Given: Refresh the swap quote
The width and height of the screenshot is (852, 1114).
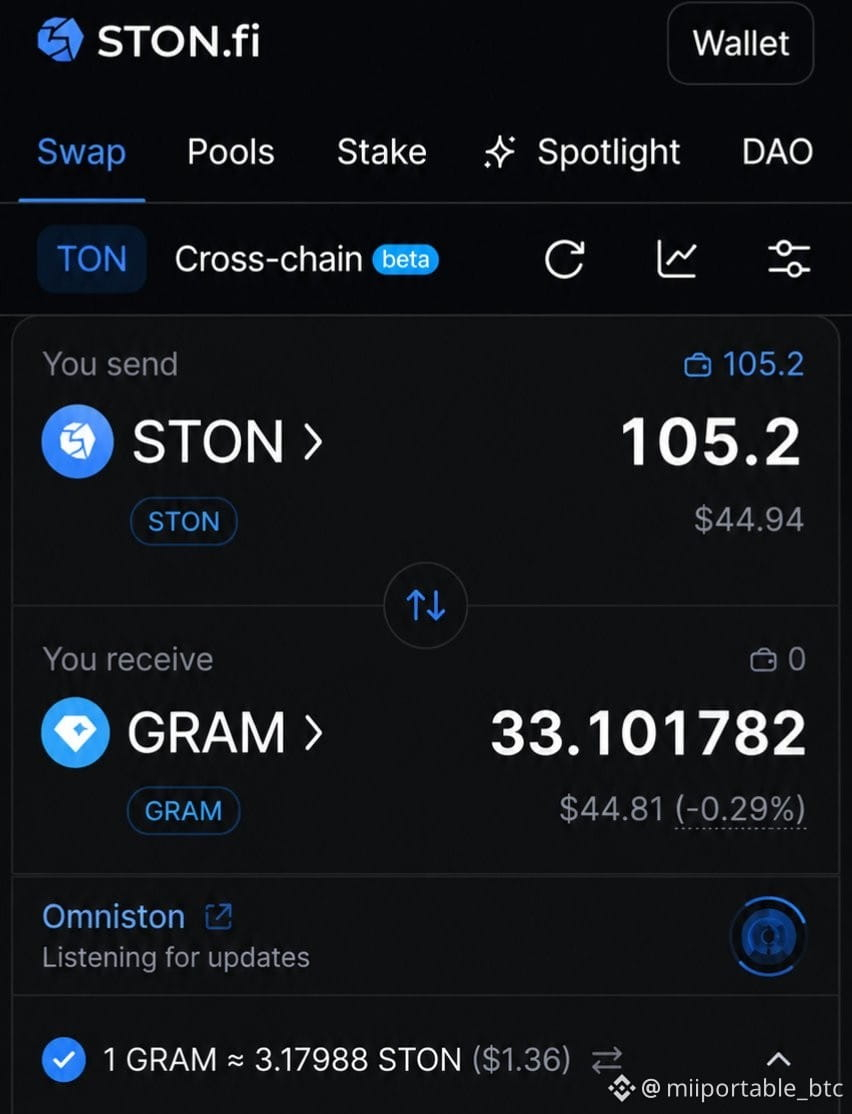Looking at the screenshot, I should point(564,259).
